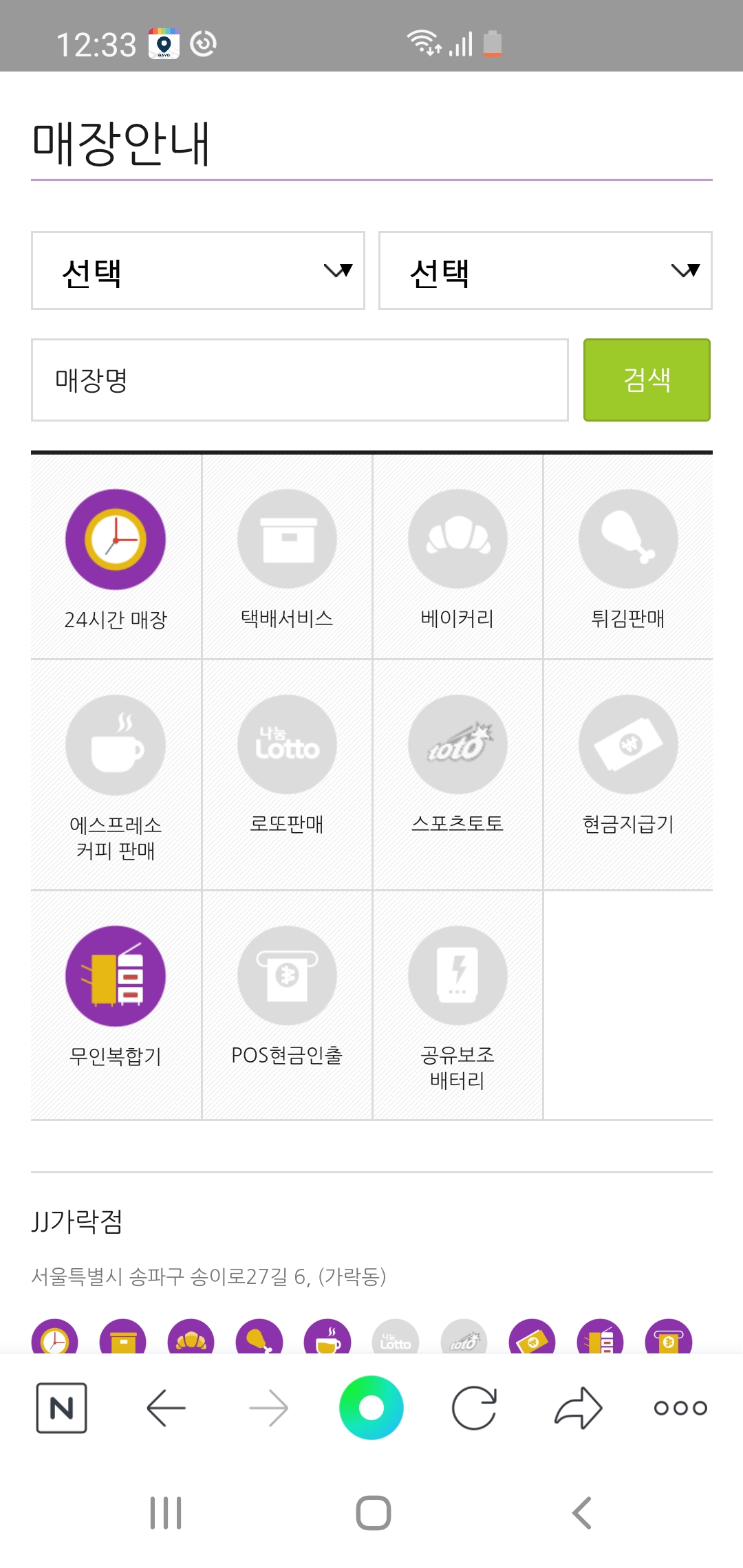Select the 베이커리 filter

coord(457,556)
